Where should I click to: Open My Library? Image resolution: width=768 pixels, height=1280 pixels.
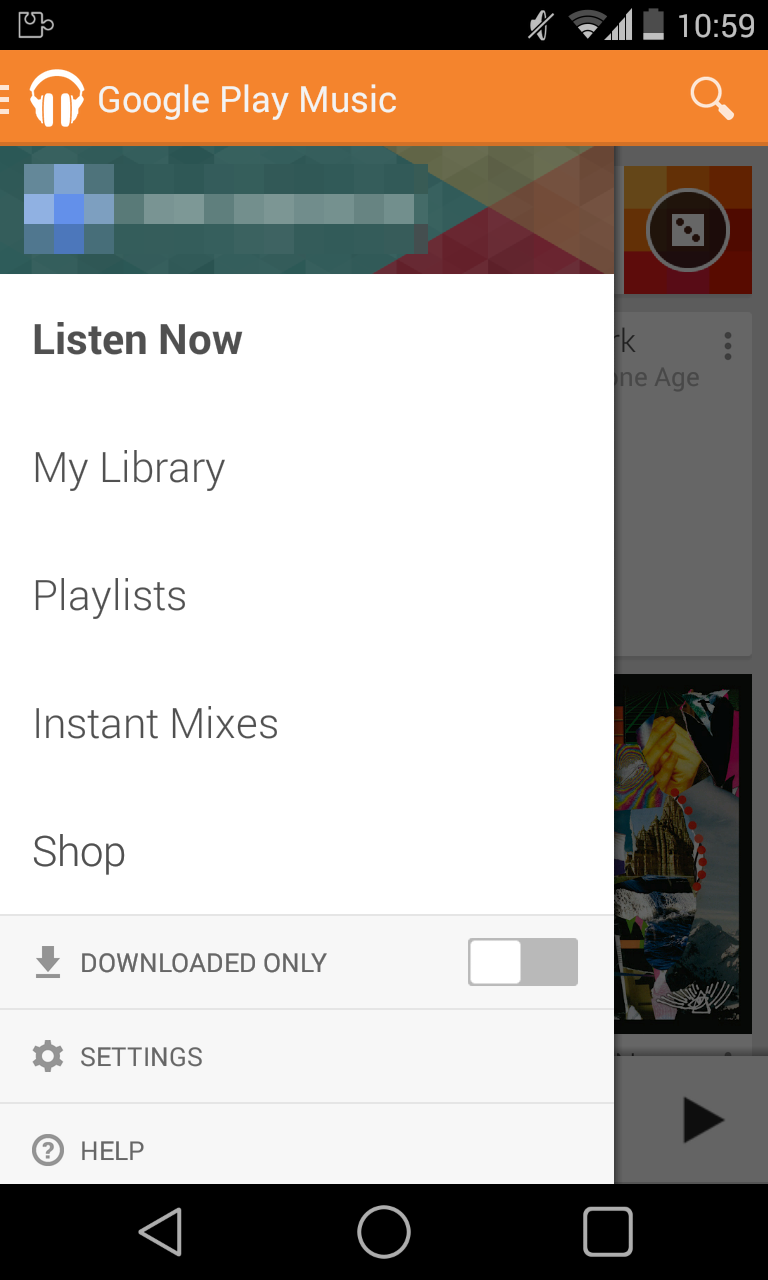129,468
